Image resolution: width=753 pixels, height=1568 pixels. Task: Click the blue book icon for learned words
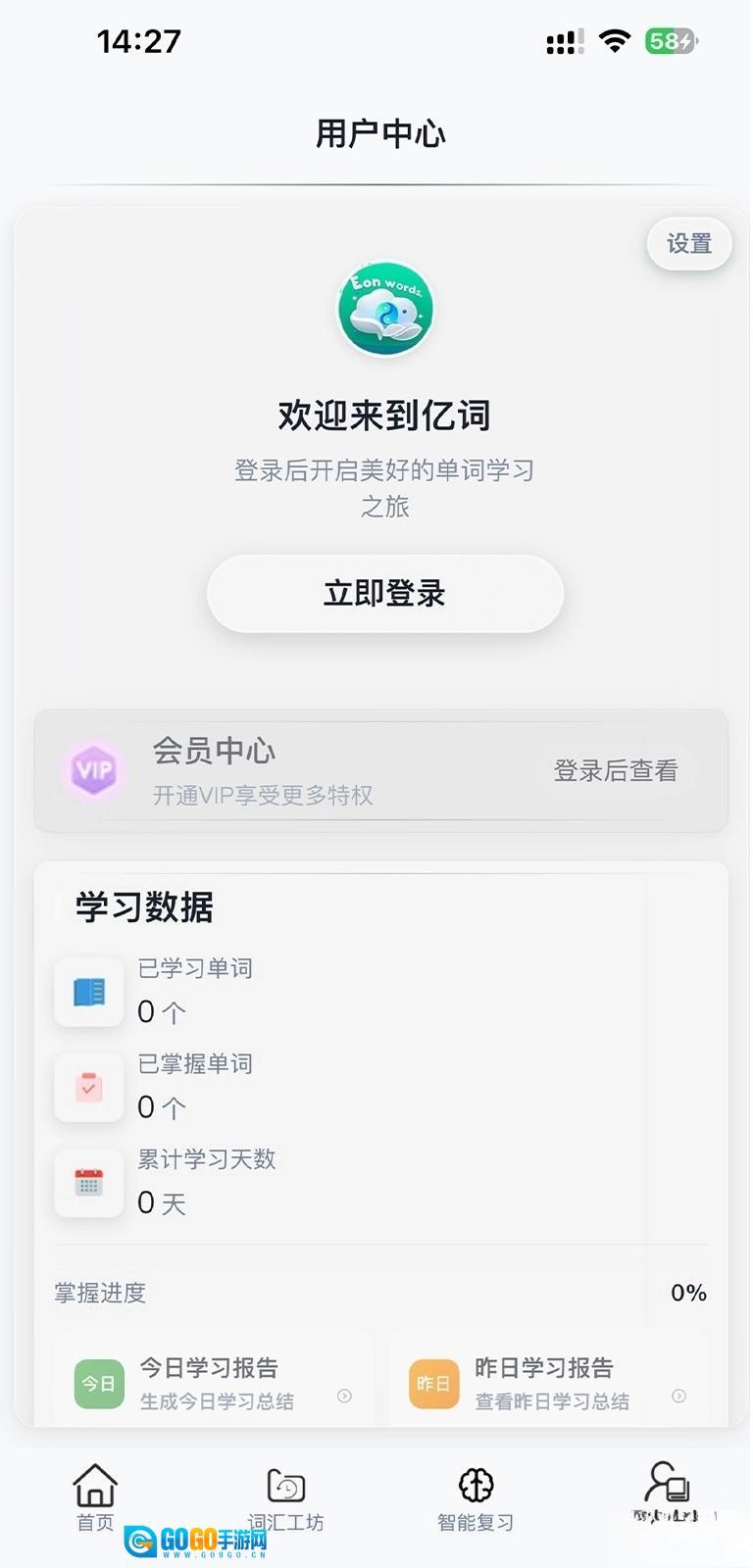pos(88,992)
